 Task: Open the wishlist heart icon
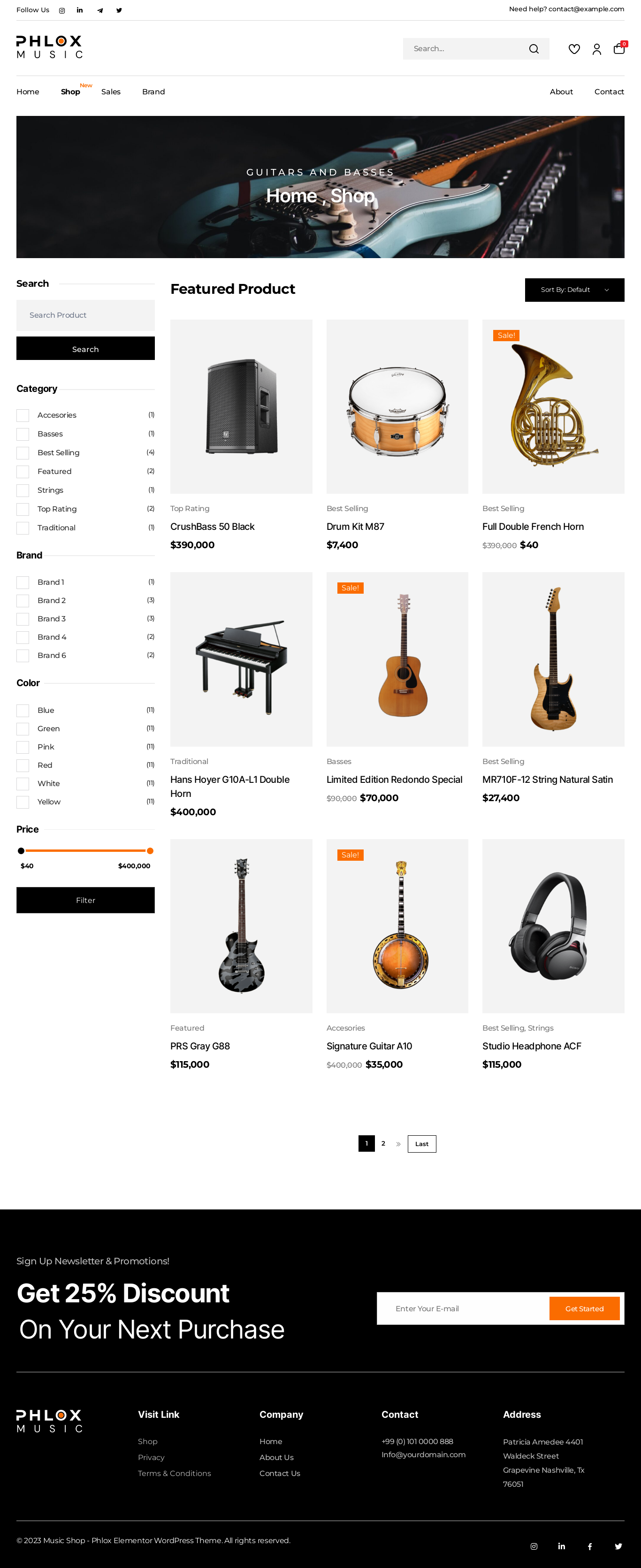click(x=573, y=49)
